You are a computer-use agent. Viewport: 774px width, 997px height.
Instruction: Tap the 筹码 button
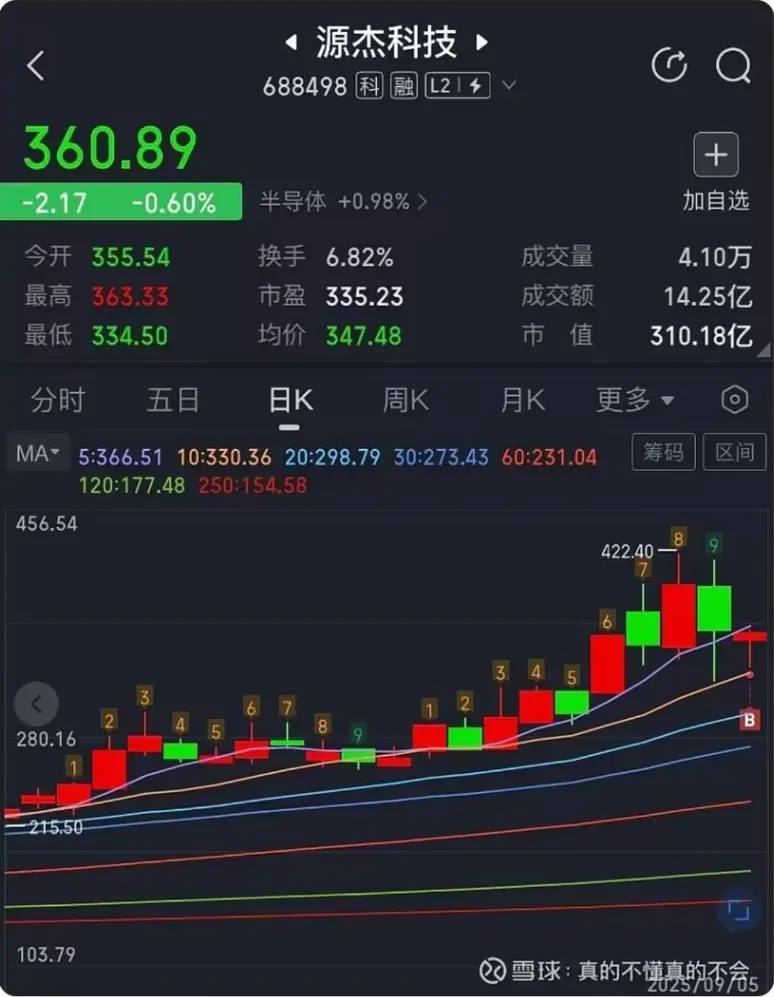[663, 453]
